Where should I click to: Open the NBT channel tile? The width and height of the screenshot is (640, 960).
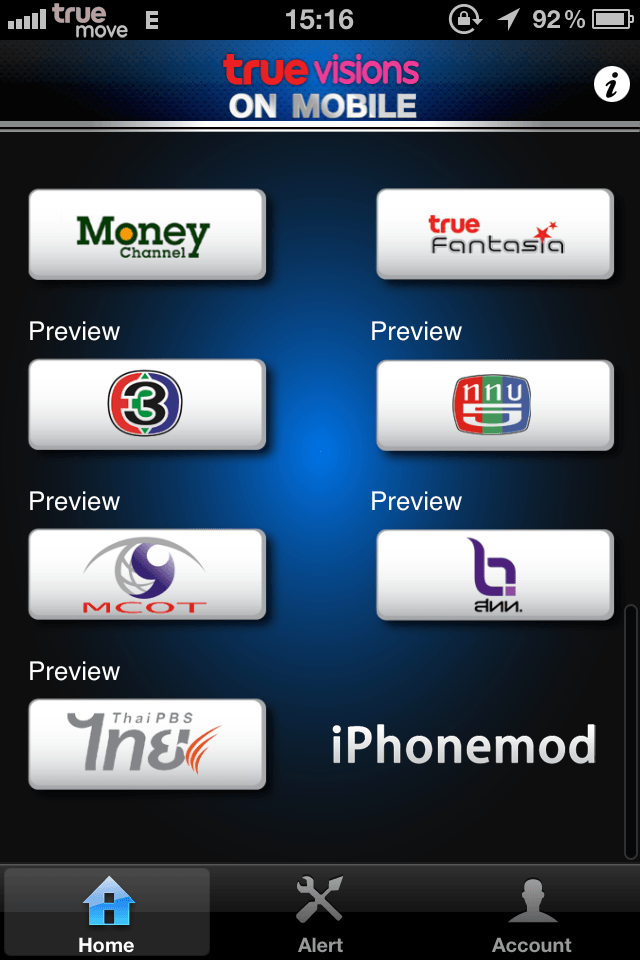pyautogui.click(x=495, y=574)
